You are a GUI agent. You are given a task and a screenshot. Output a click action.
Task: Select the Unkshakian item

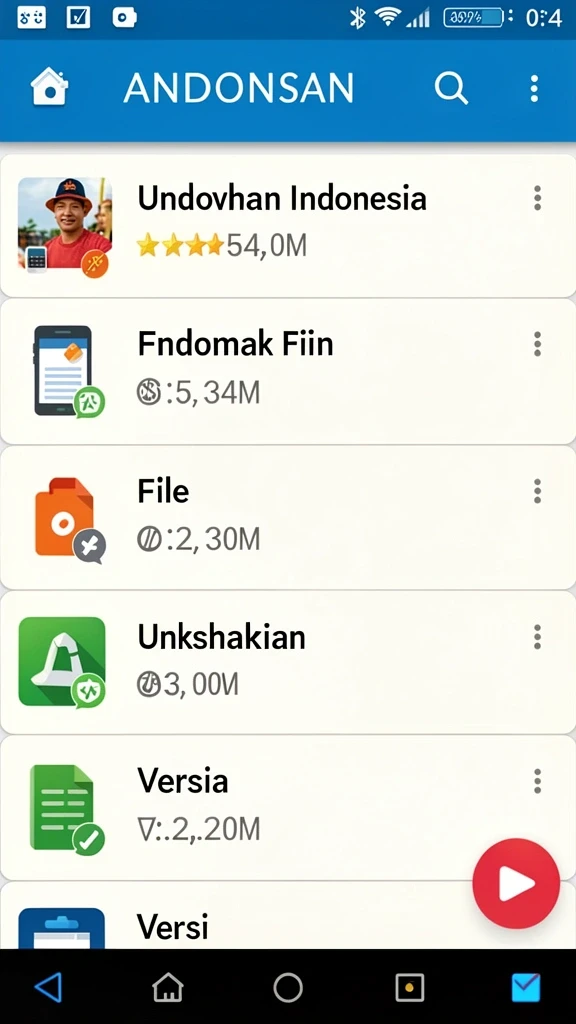(288, 663)
